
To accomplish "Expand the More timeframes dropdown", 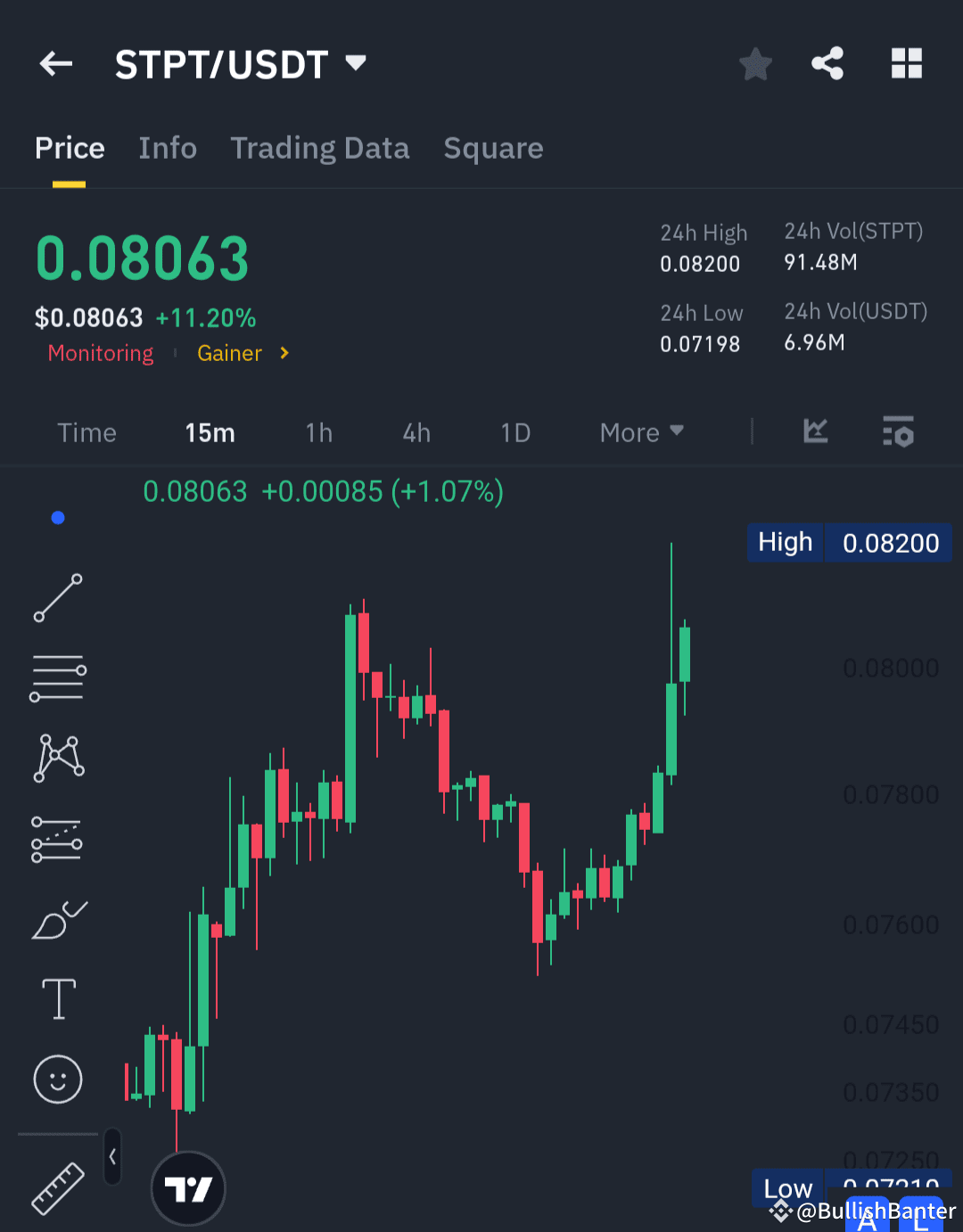I will [x=640, y=432].
